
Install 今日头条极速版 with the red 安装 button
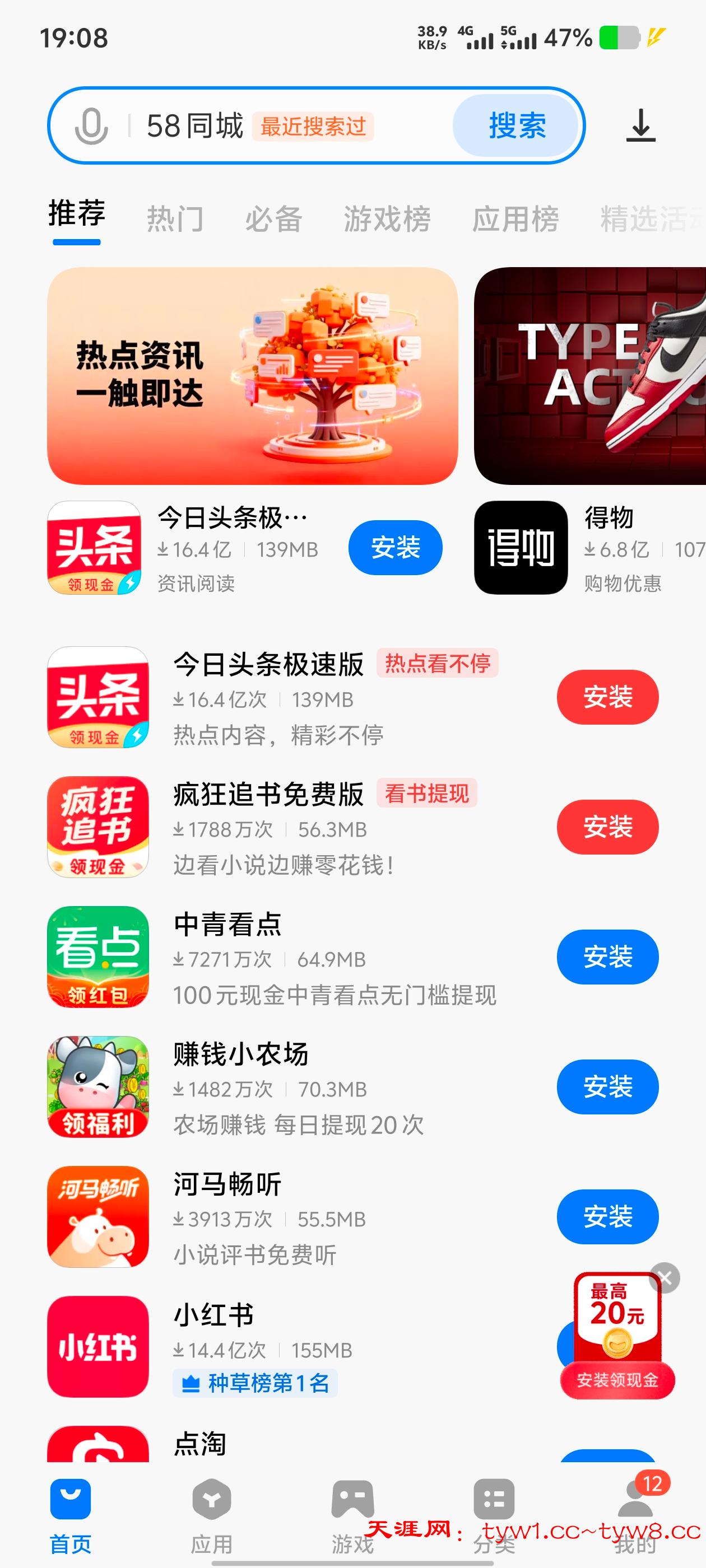607,697
